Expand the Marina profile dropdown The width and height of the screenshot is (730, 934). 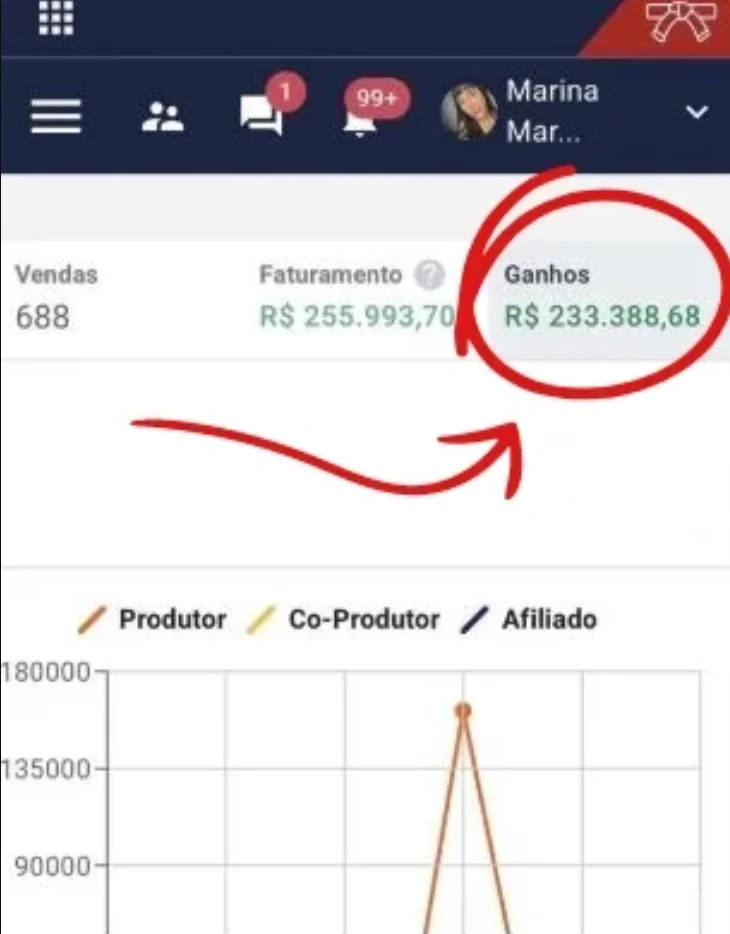[x=696, y=112]
